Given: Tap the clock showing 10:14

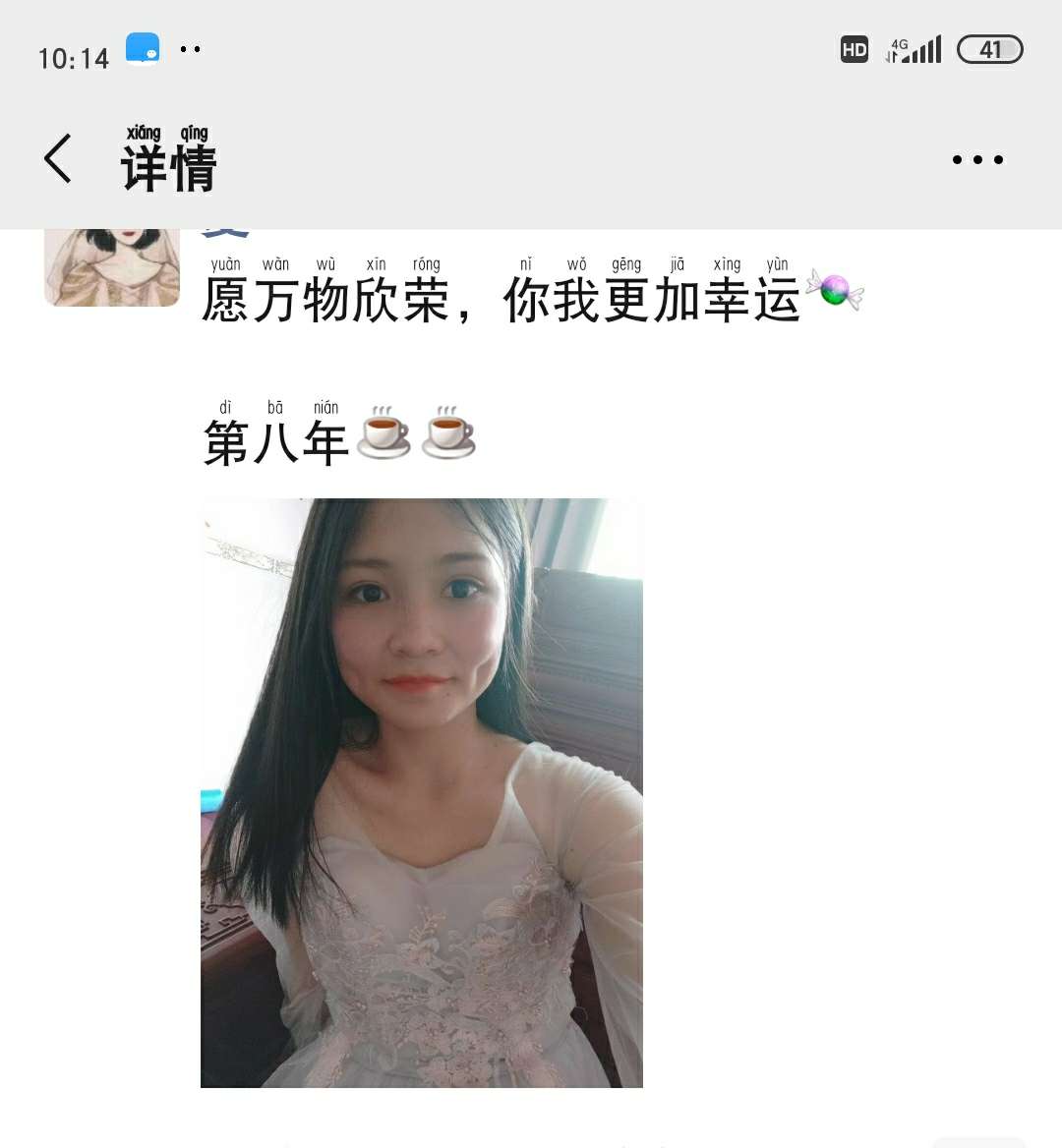Looking at the screenshot, I should [72, 57].
